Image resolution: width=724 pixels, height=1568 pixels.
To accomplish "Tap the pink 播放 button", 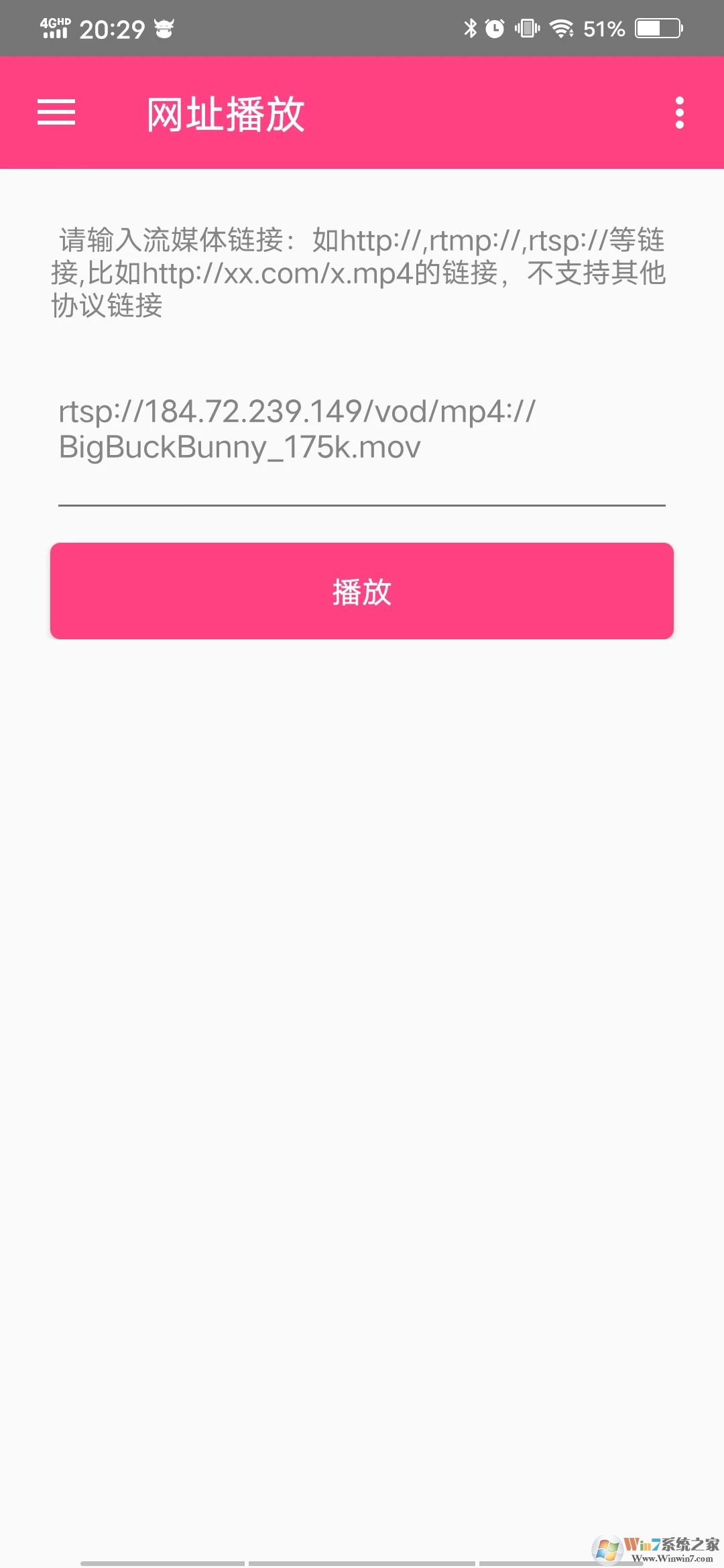I will (362, 591).
